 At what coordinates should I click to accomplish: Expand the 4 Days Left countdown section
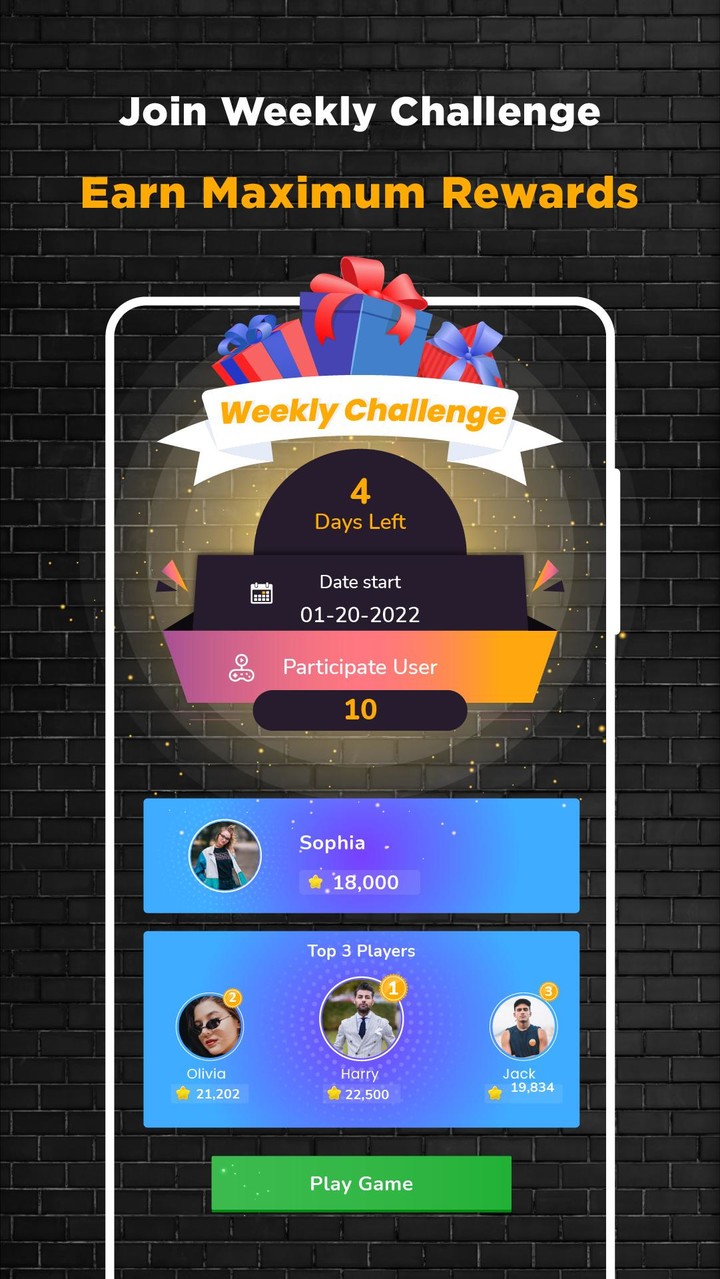click(x=360, y=505)
